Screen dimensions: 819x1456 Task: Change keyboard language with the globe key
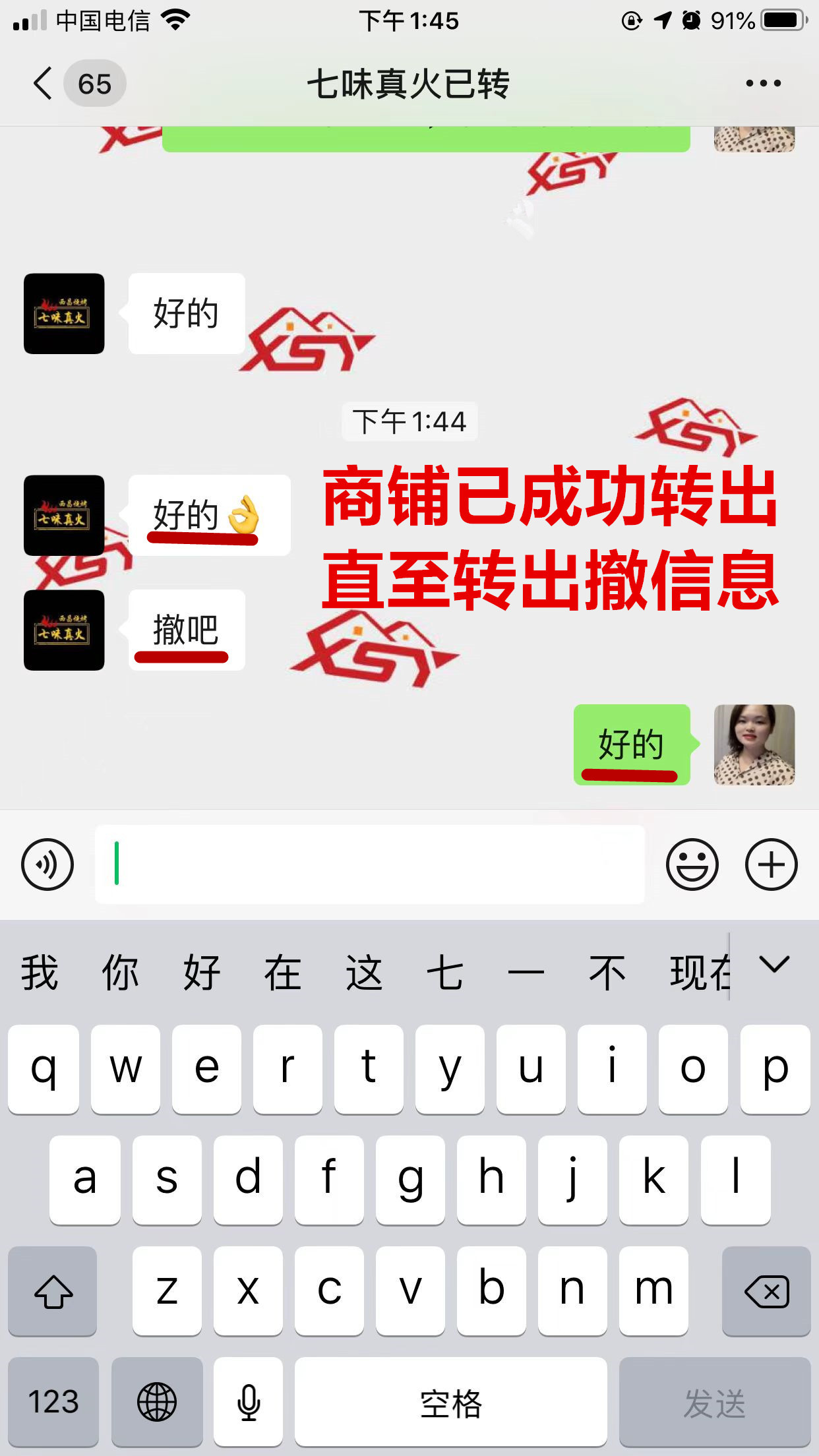point(157,1401)
